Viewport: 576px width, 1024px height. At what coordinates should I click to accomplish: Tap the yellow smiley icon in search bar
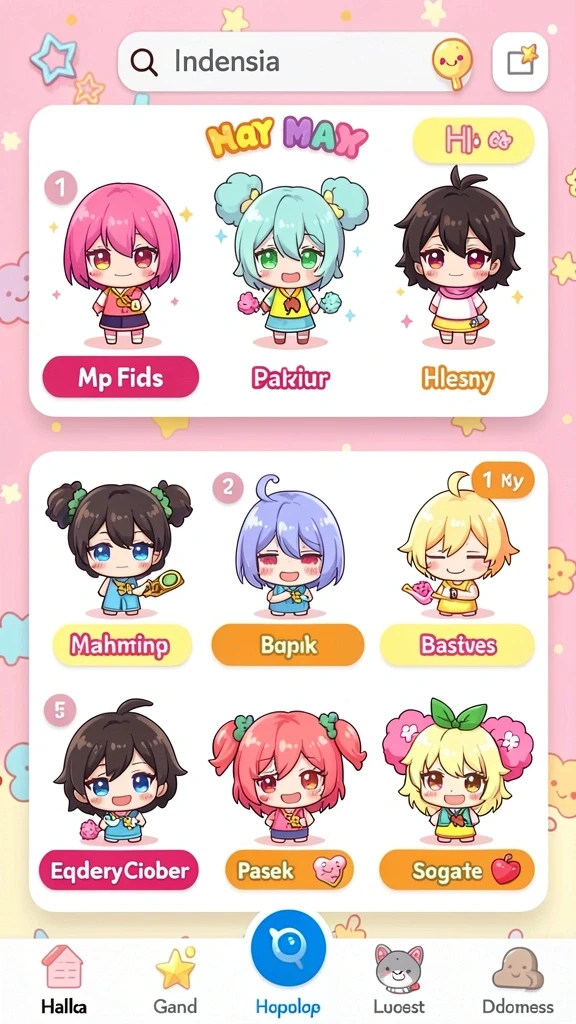tap(451, 63)
